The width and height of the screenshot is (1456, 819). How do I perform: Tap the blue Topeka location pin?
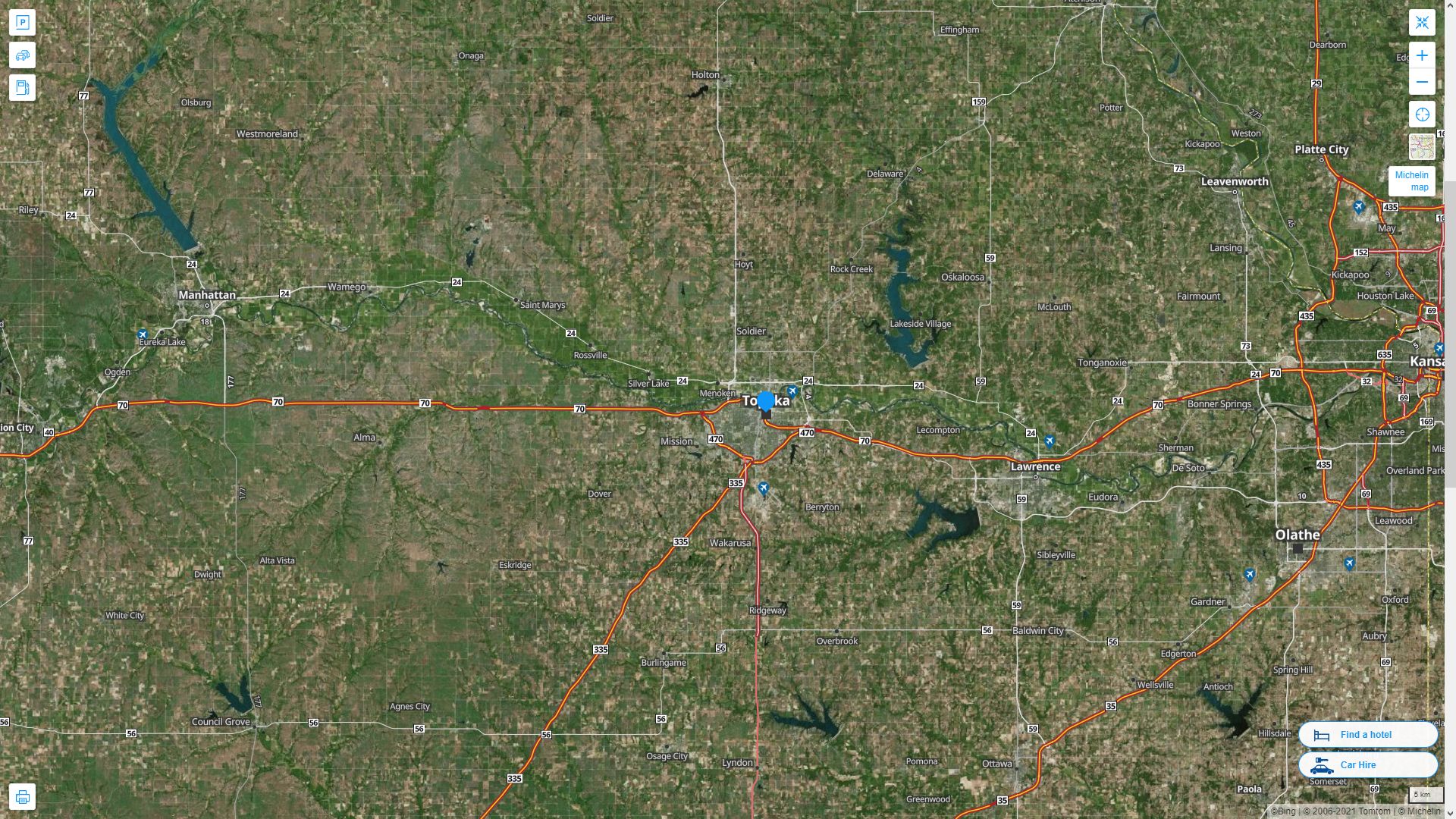point(766,401)
